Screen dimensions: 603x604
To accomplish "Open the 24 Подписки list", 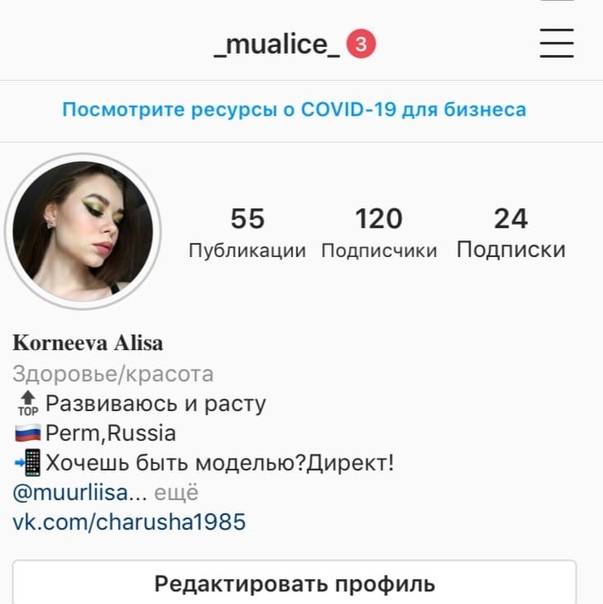I will 511,233.
